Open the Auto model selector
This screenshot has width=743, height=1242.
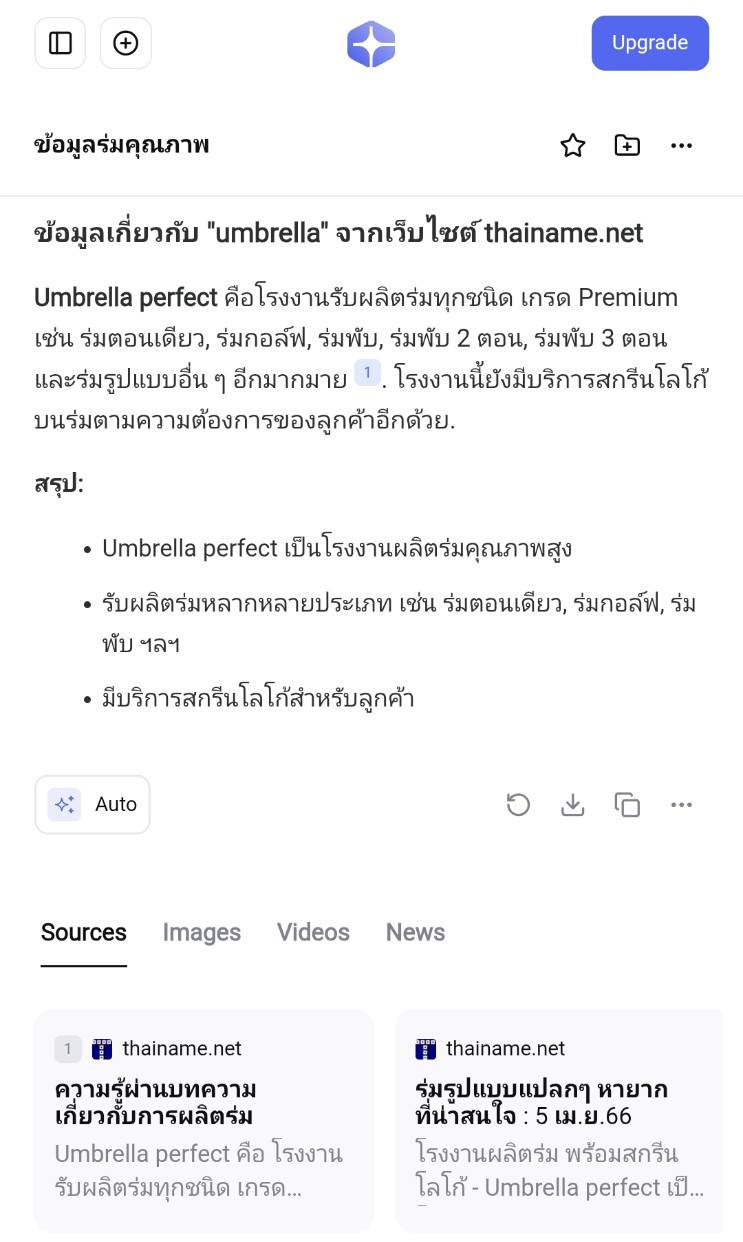point(92,804)
